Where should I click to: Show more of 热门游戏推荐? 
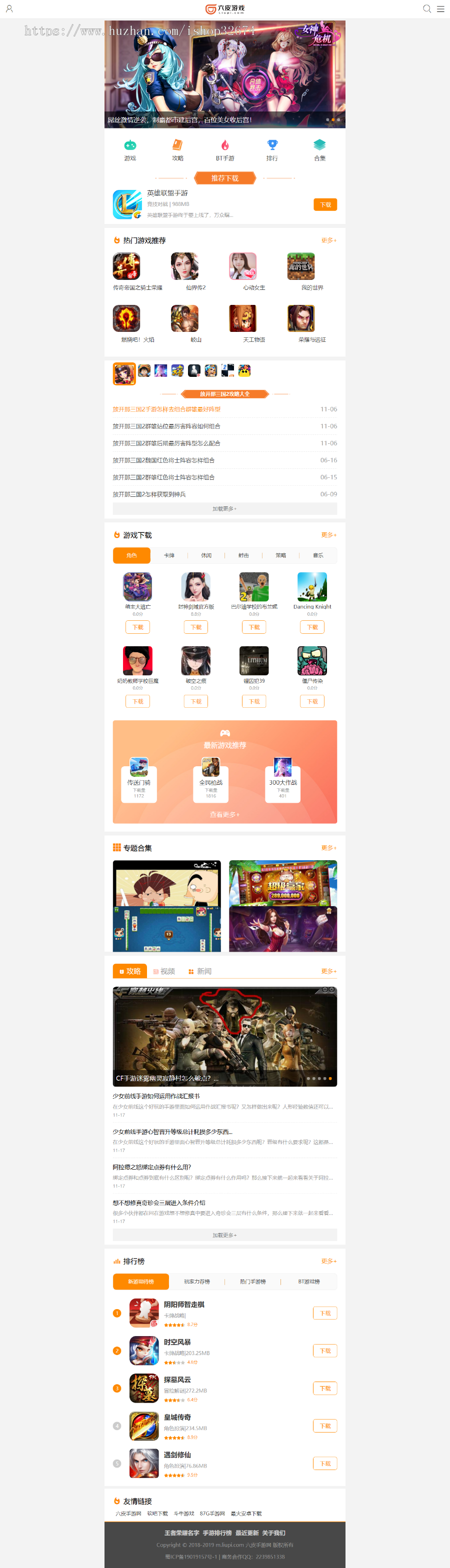(328, 240)
